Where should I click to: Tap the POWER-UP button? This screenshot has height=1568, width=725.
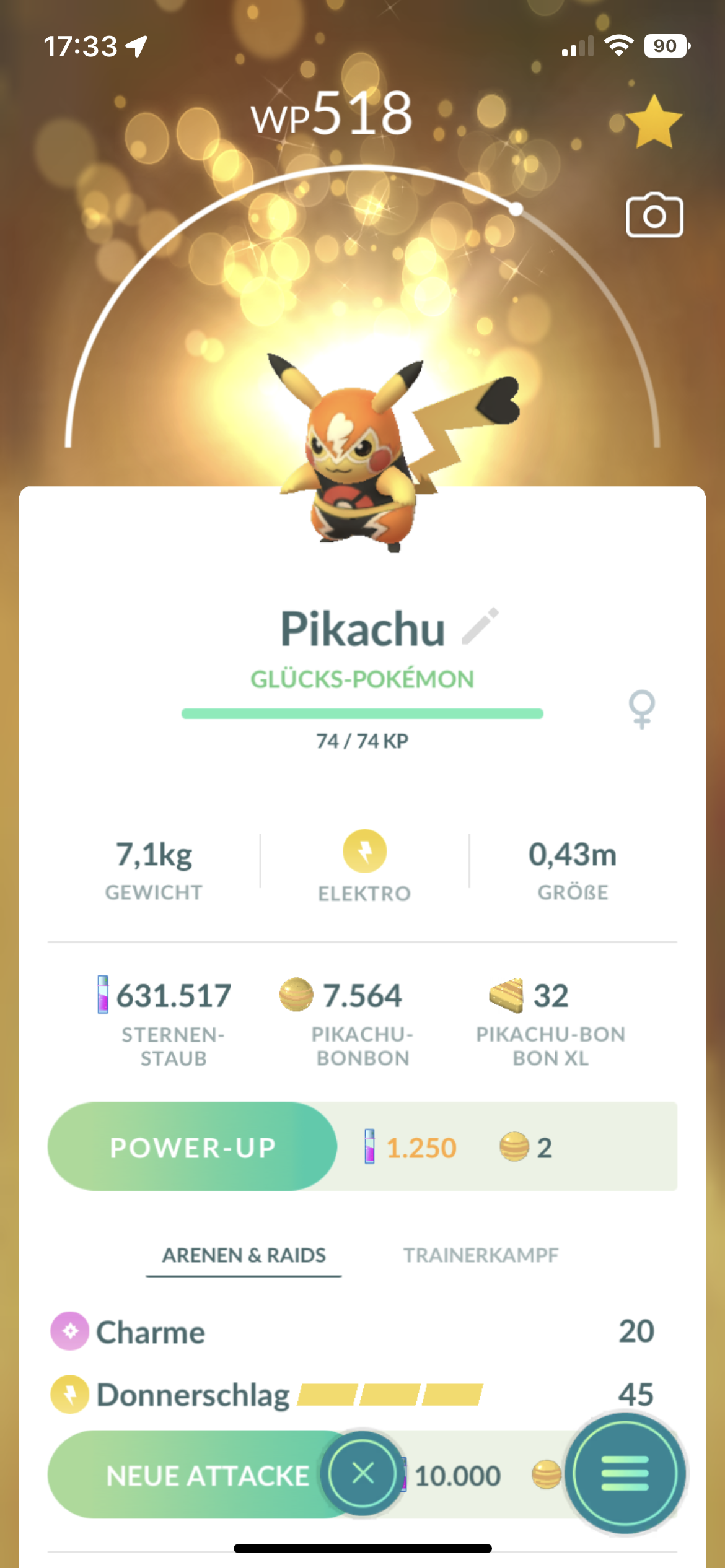193,1147
